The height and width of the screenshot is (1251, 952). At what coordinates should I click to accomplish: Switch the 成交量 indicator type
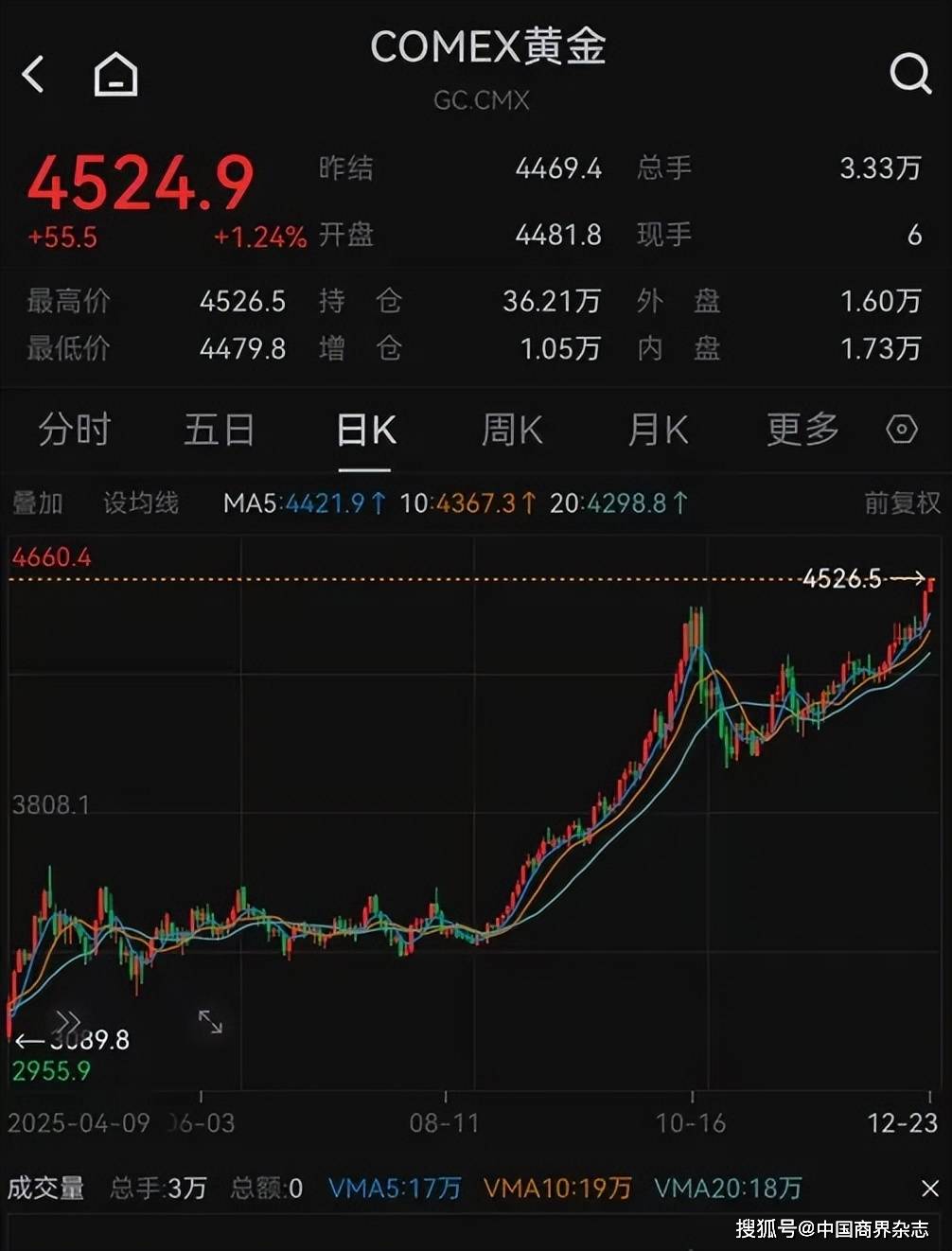click(x=45, y=1189)
